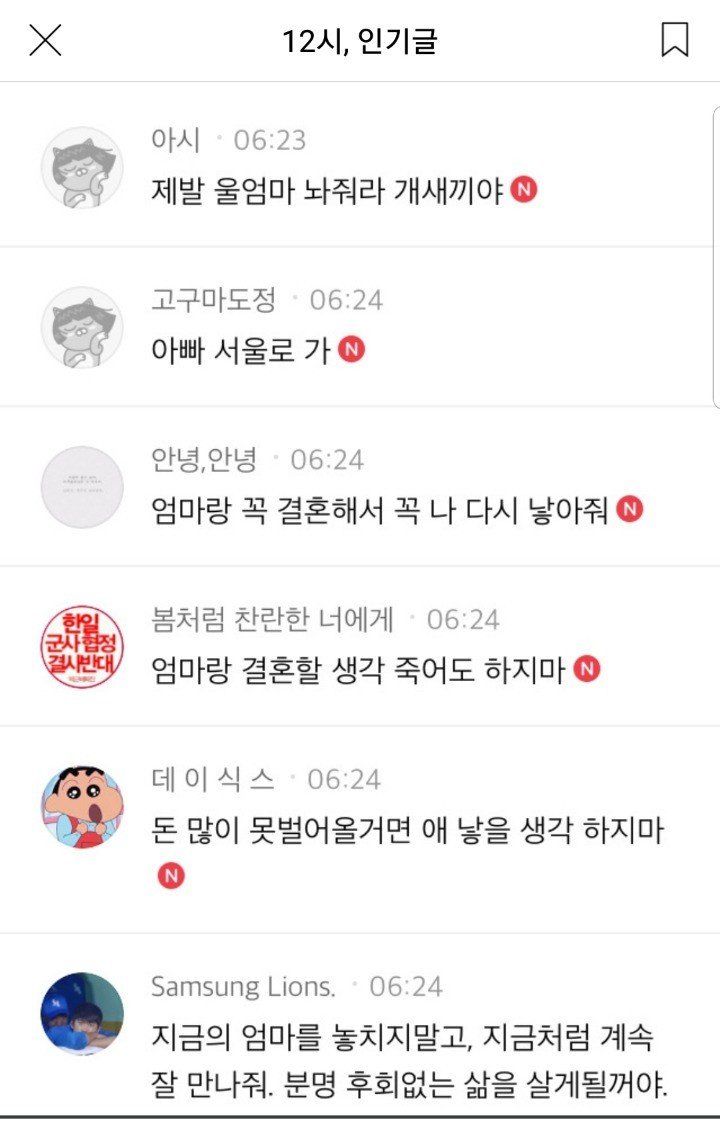Tap 안녕,안녕's profile picture
The width and height of the screenshot is (720, 1121).
82,487
